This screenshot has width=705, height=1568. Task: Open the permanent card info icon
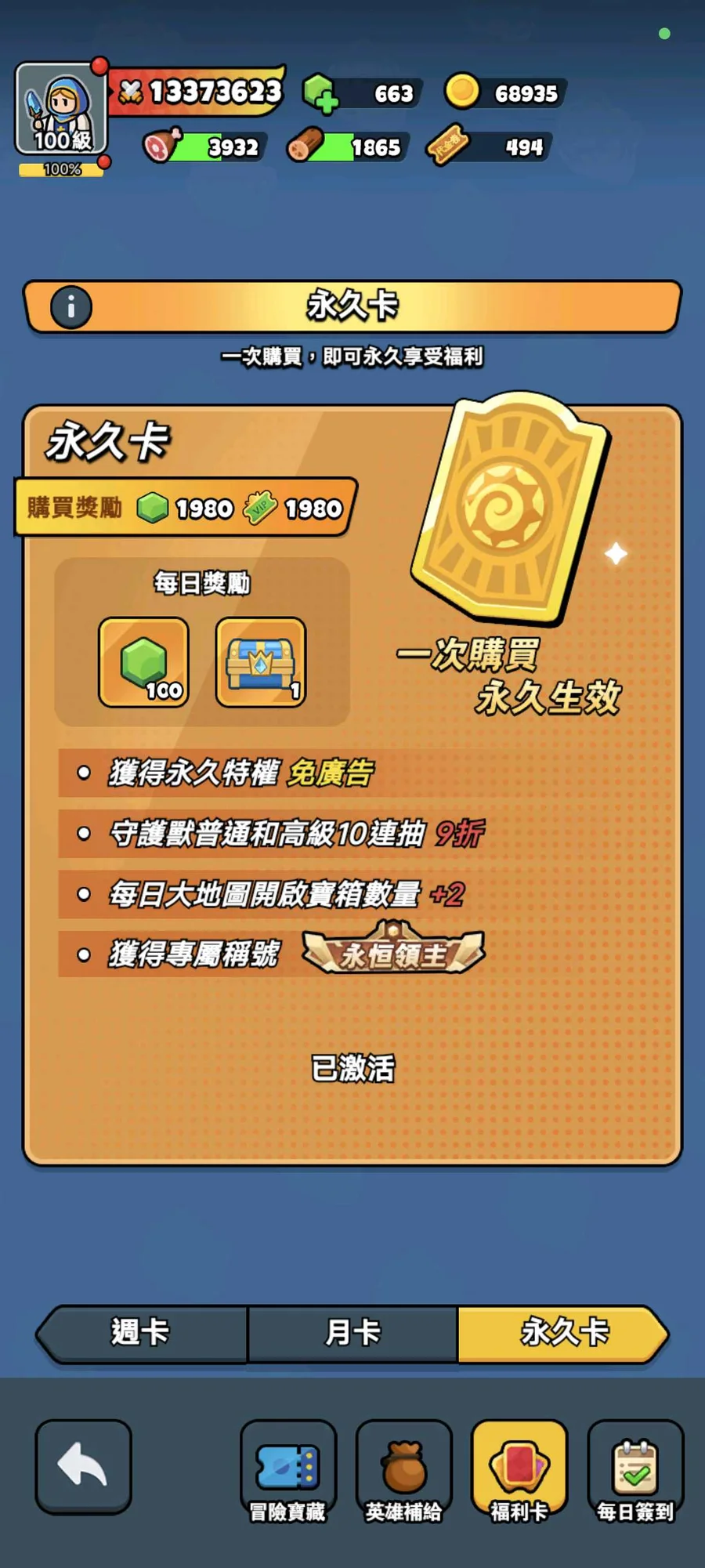(71, 307)
